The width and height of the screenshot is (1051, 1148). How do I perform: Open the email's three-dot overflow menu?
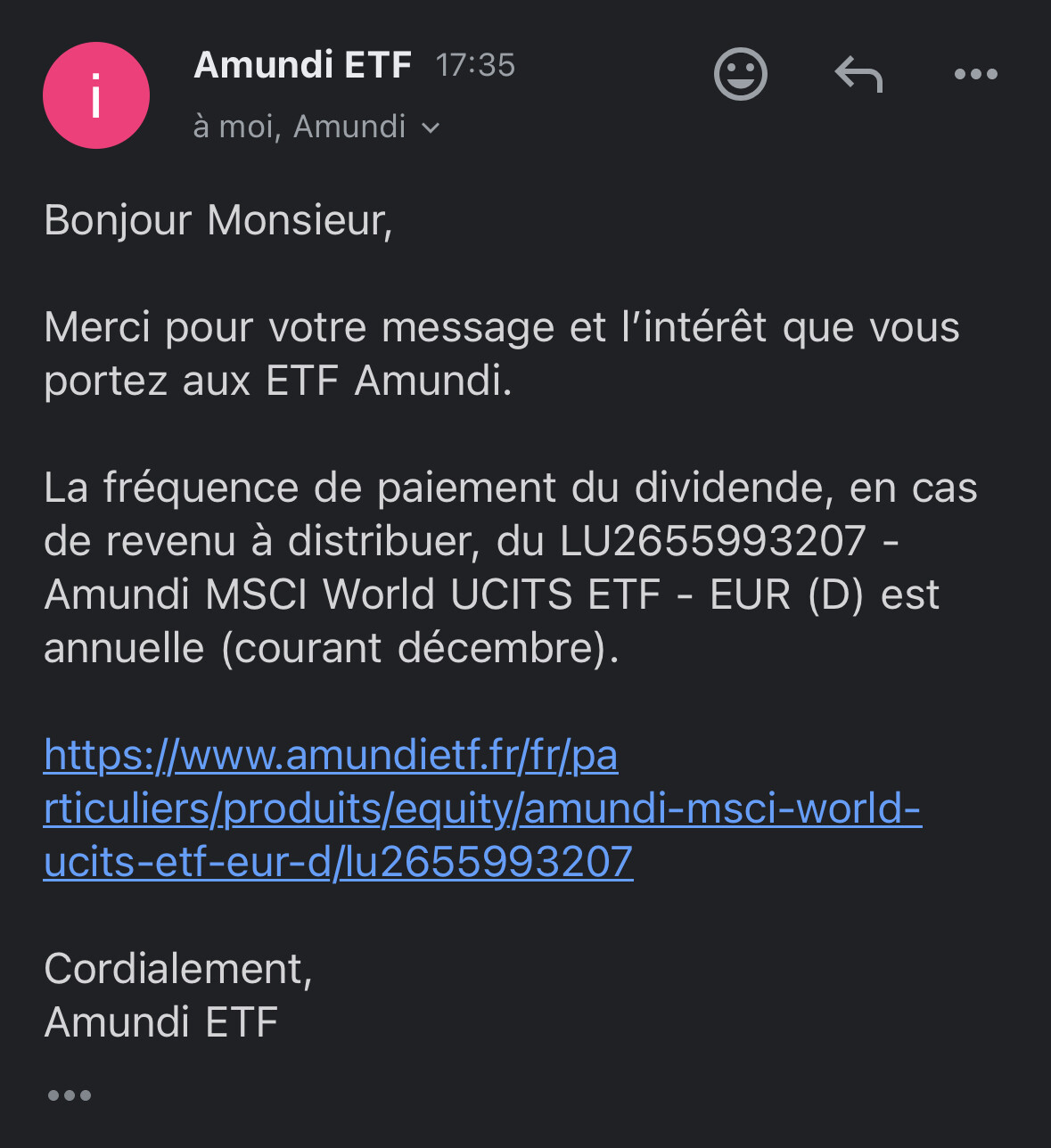click(x=975, y=74)
